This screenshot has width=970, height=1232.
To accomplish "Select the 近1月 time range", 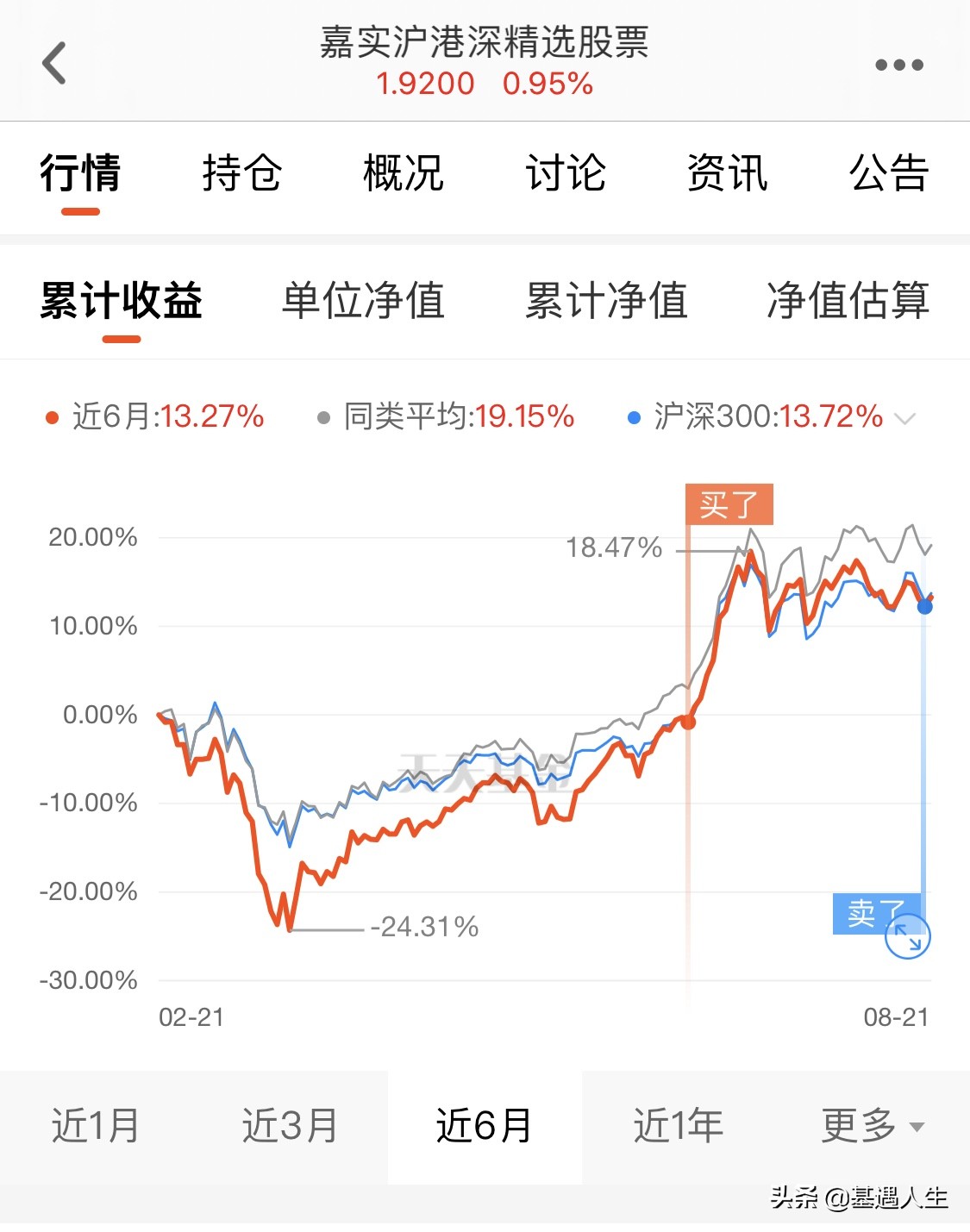I will (96, 1126).
